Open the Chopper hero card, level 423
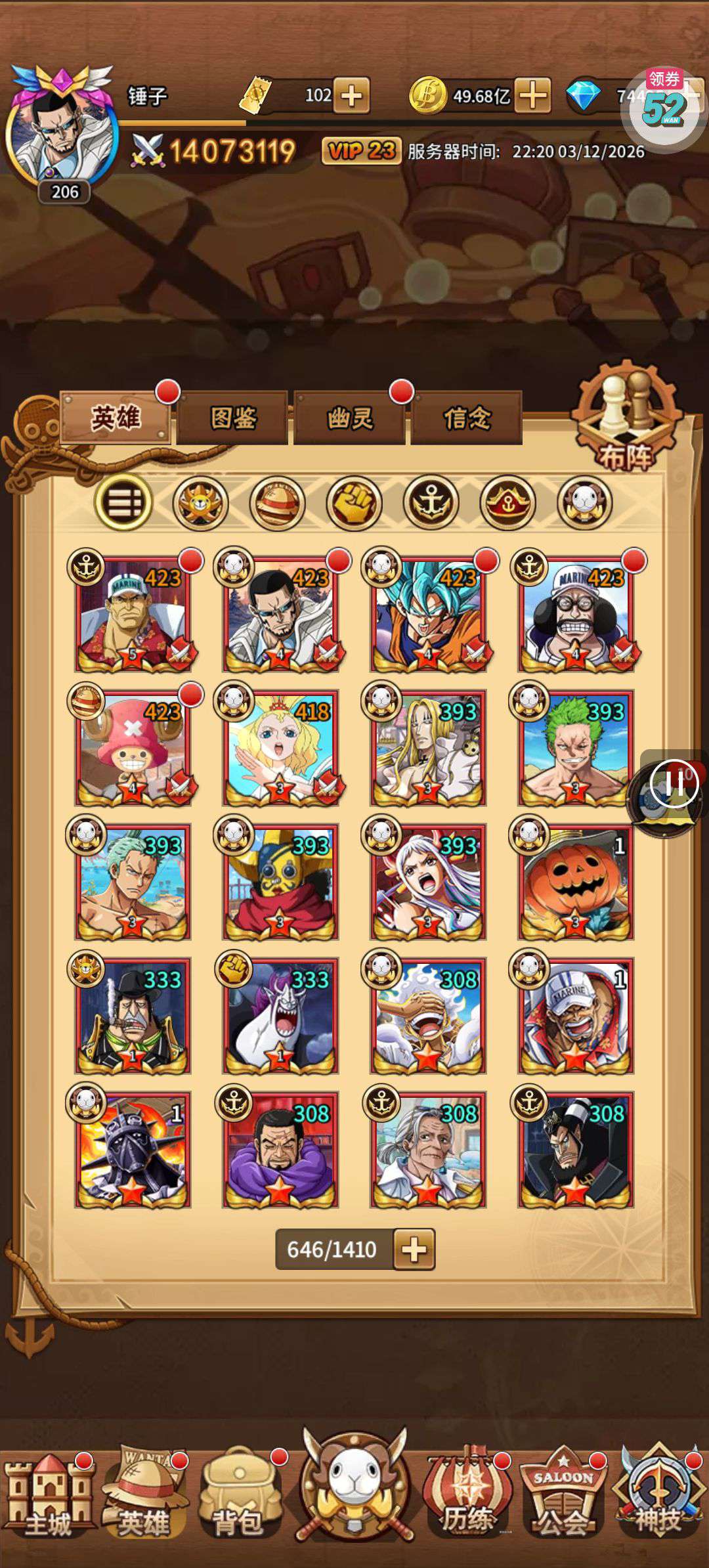Screen dimensions: 709x1568 133,749
